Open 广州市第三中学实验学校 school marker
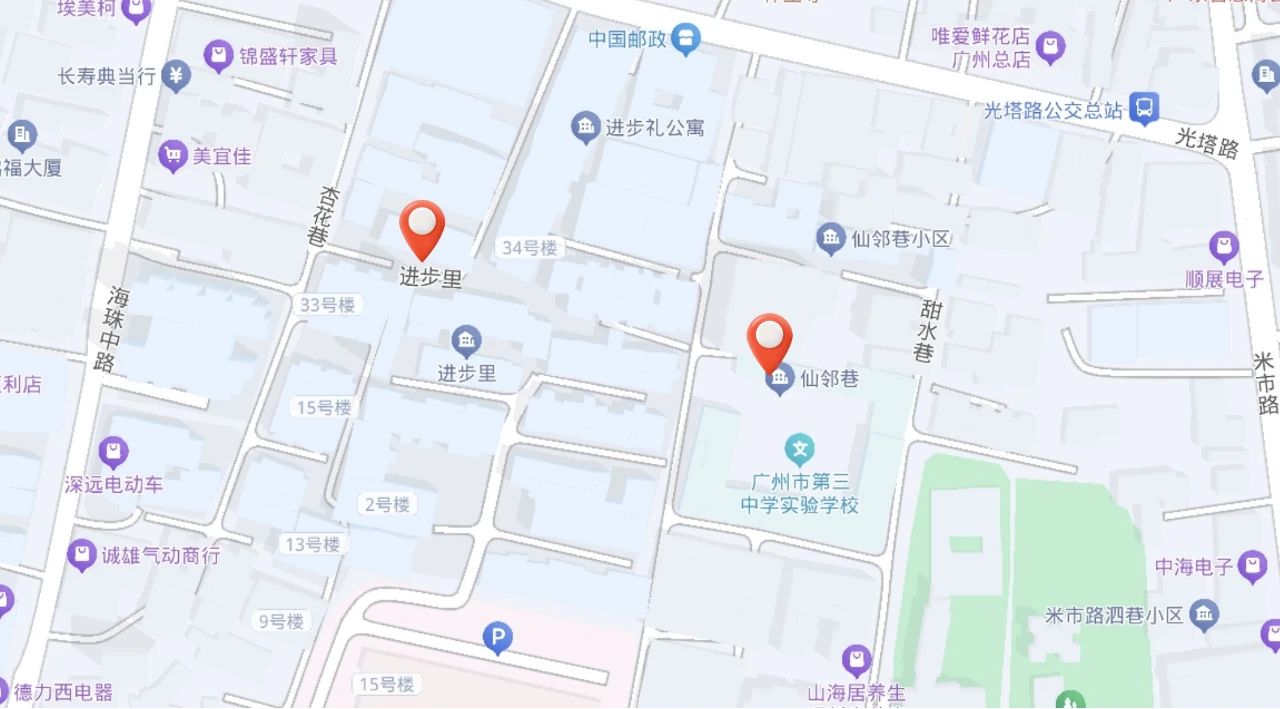The width and height of the screenshot is (1280, 709). (x=799, y=448)
